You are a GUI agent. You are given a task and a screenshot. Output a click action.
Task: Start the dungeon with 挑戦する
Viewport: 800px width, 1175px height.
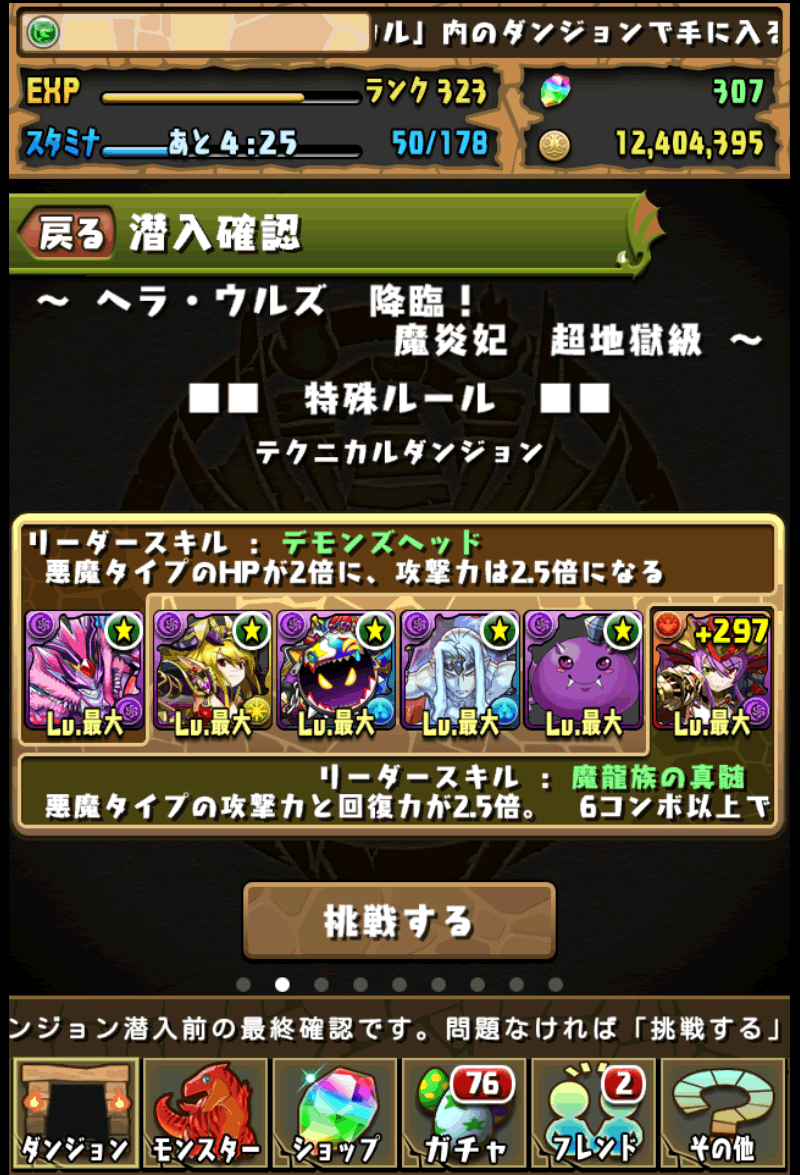(x=398, y=920)
